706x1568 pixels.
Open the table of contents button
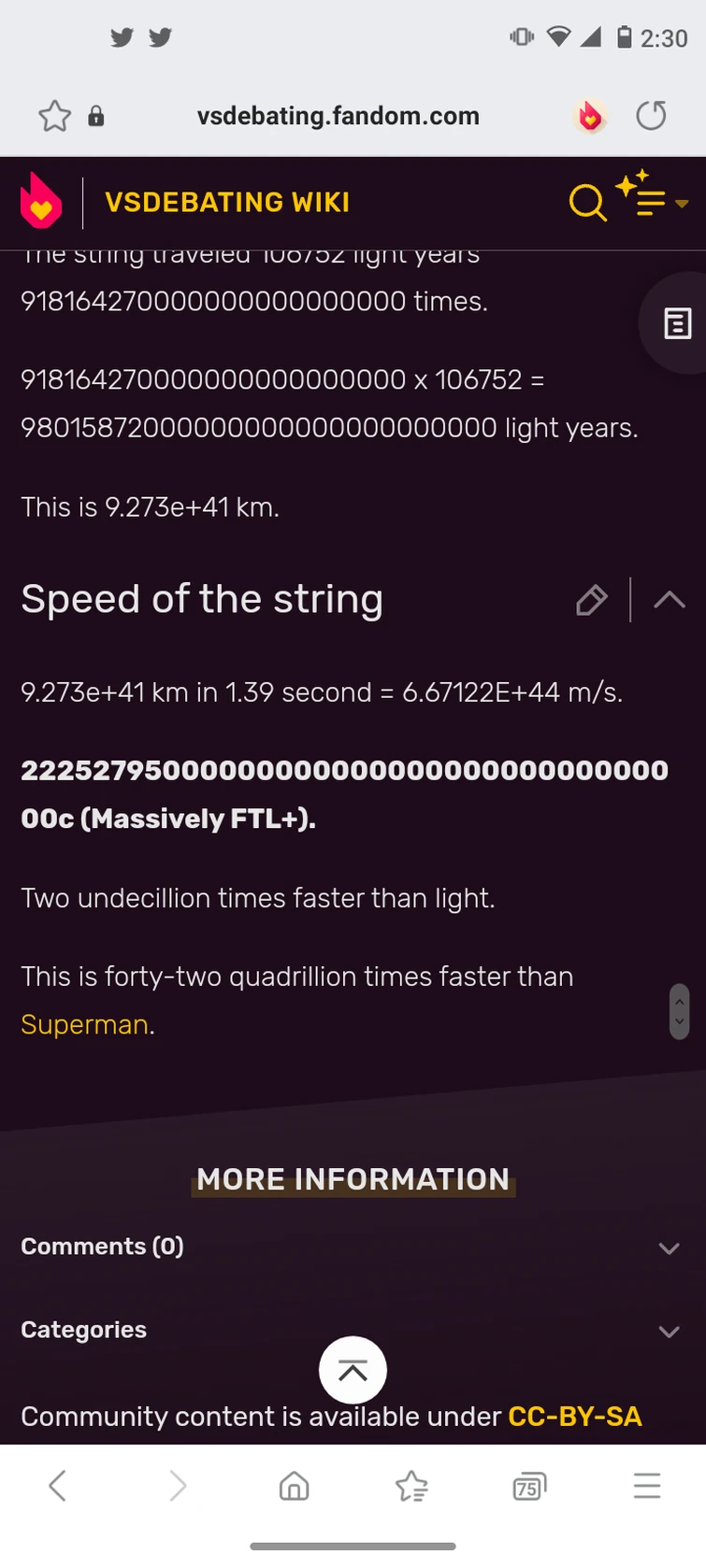[x=677, y=323]
